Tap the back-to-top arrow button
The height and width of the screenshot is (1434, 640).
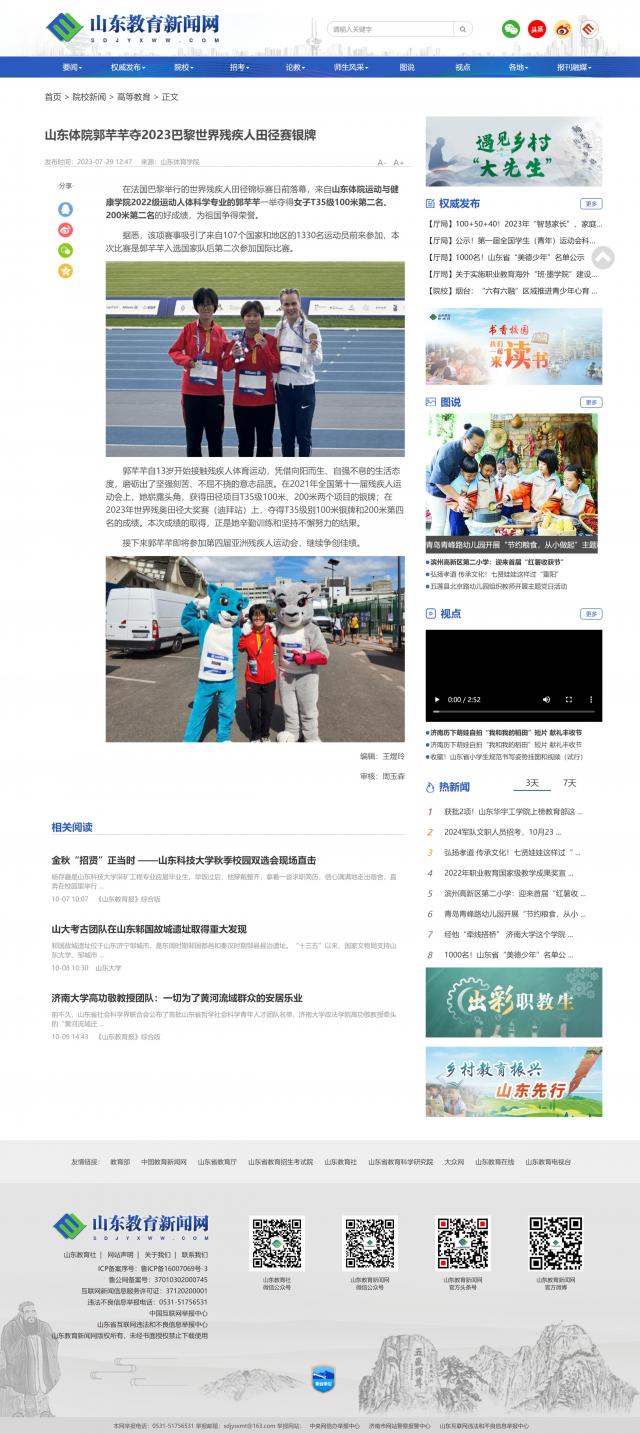pyautogui.click(x=603, y=258)
